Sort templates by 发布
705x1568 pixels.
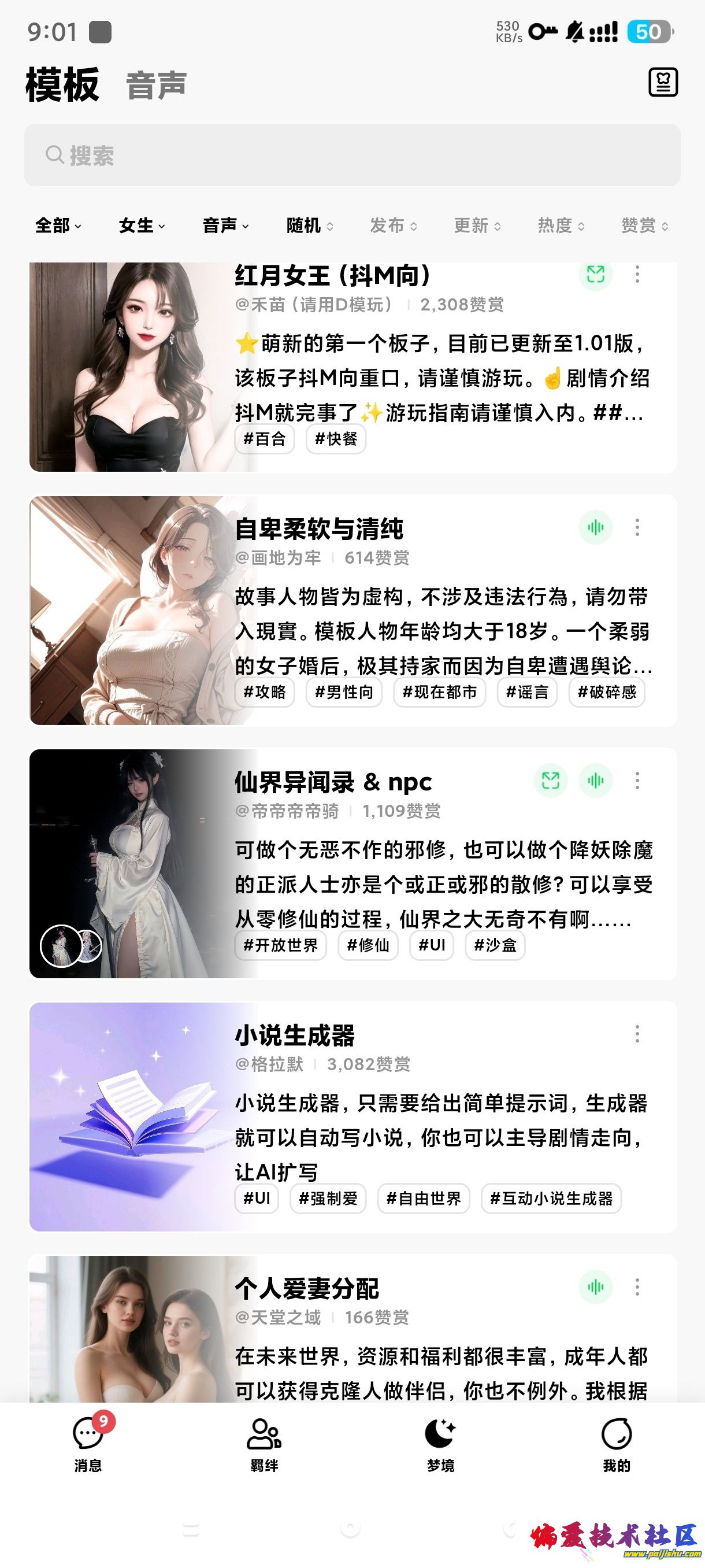tap(393, 226)
